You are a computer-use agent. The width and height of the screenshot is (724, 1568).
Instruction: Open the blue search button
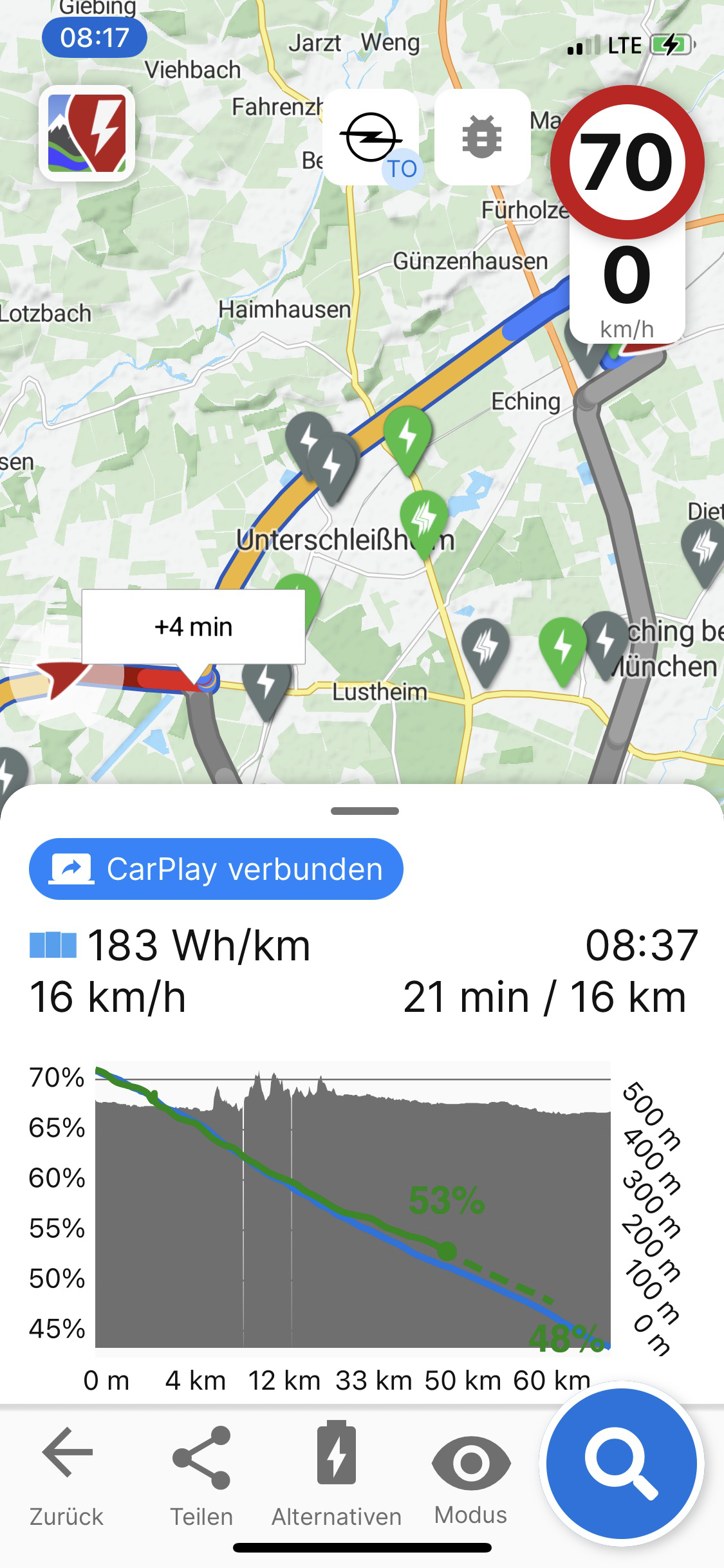point(621,1463)
